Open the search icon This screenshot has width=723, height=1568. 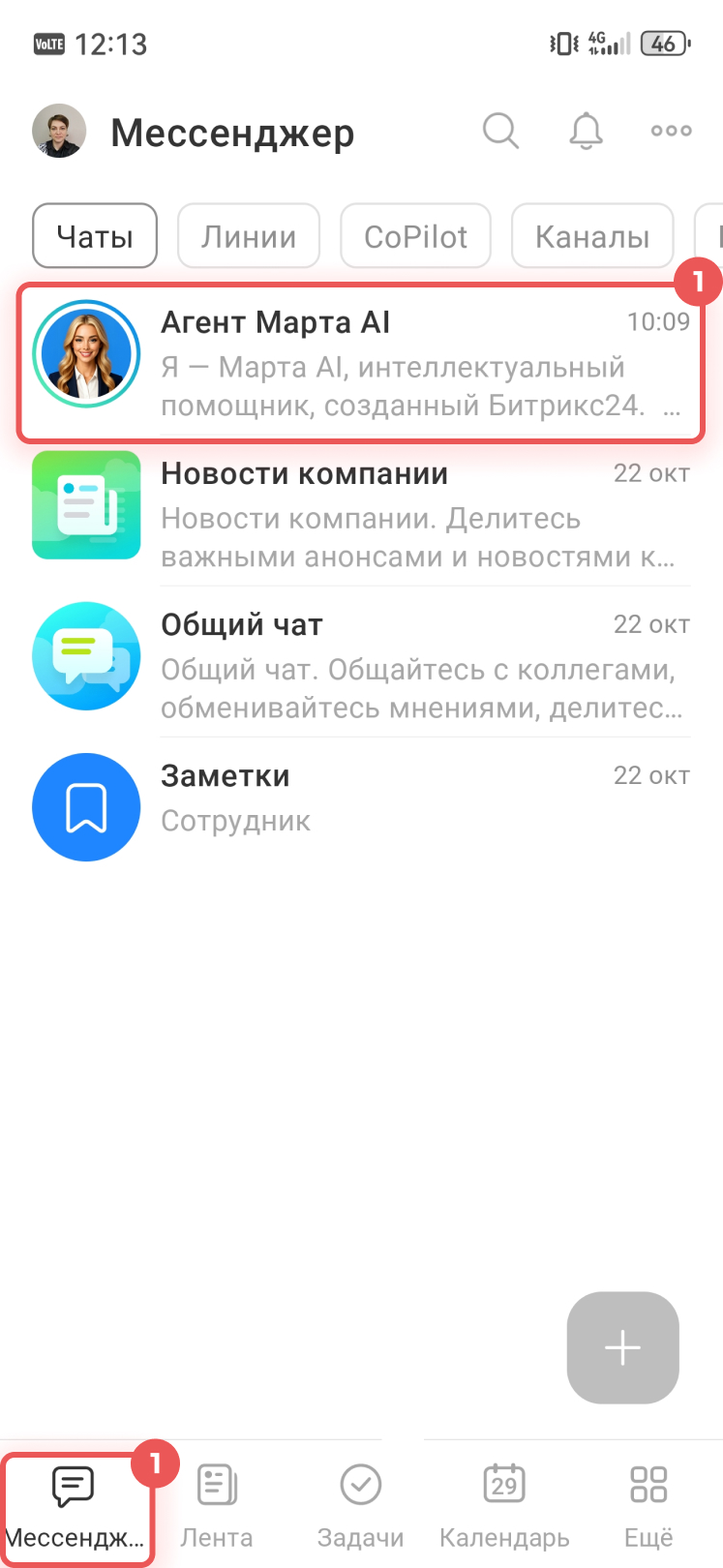click(x=500, y=131)
